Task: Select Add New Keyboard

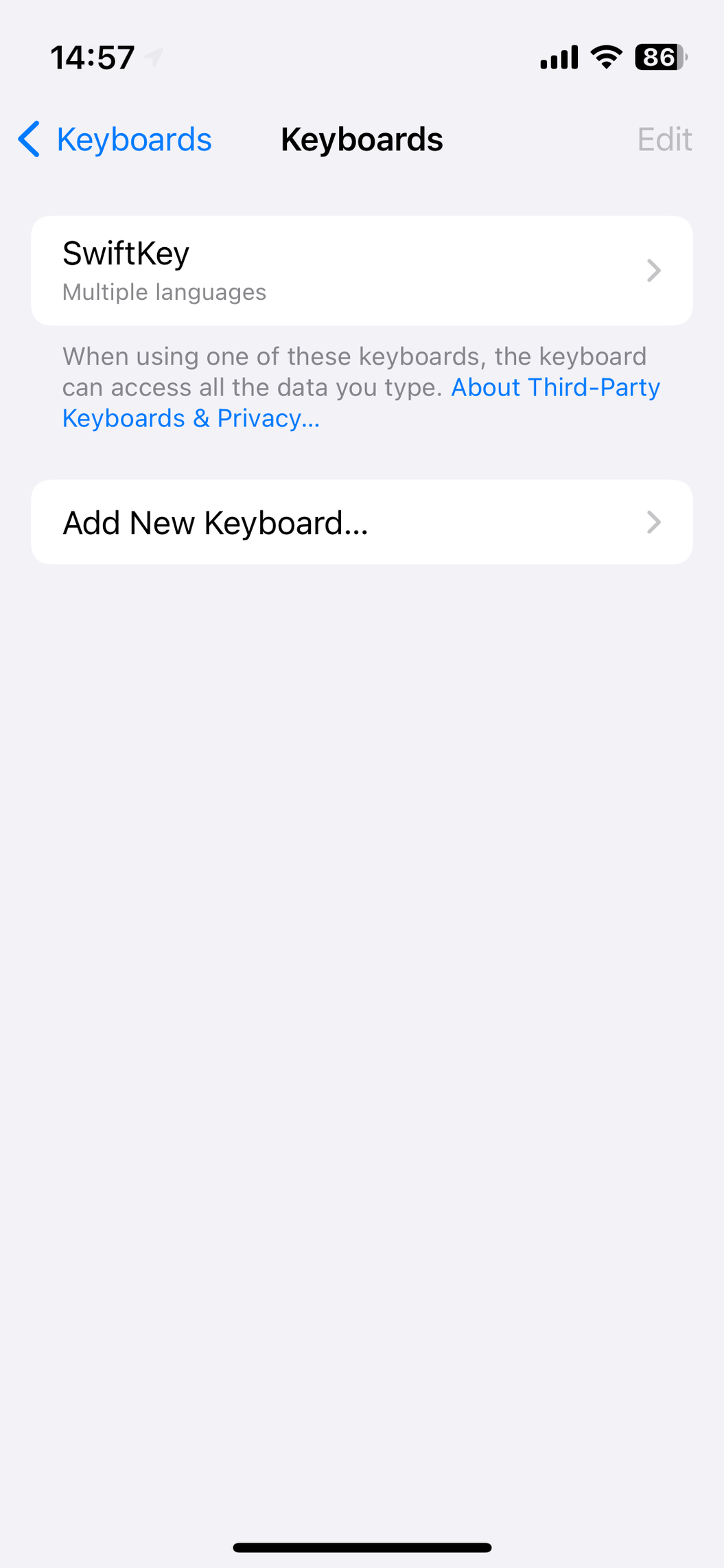Action: click(362, 522)
